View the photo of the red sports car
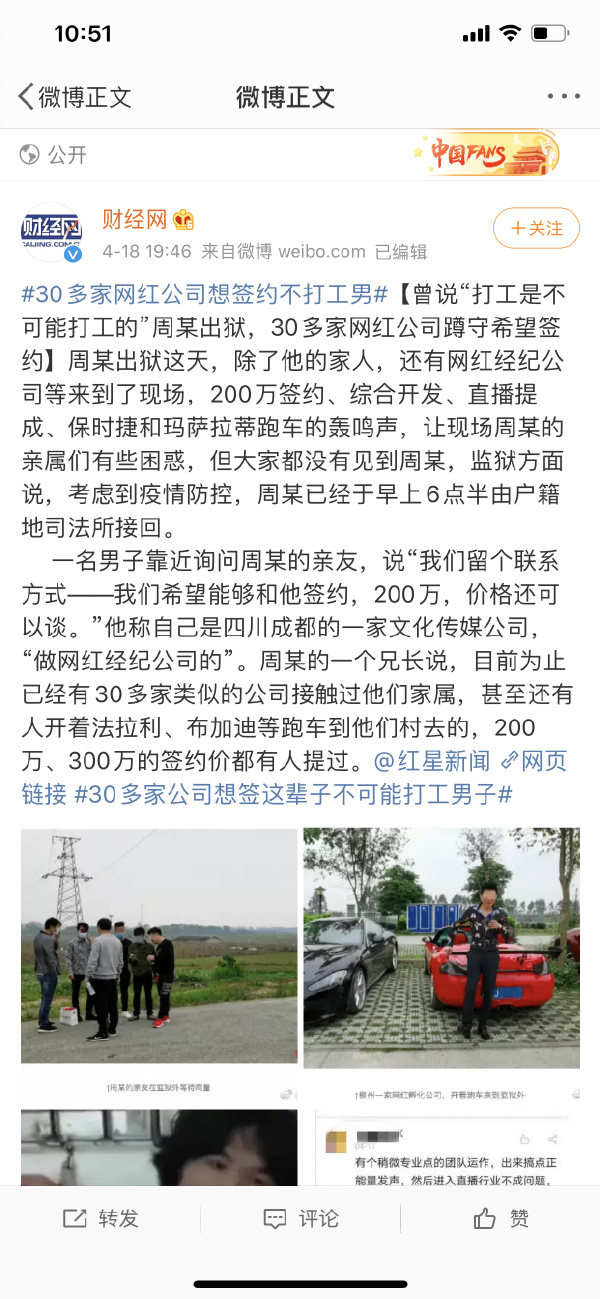600x1299 pixels. point(442,946)
